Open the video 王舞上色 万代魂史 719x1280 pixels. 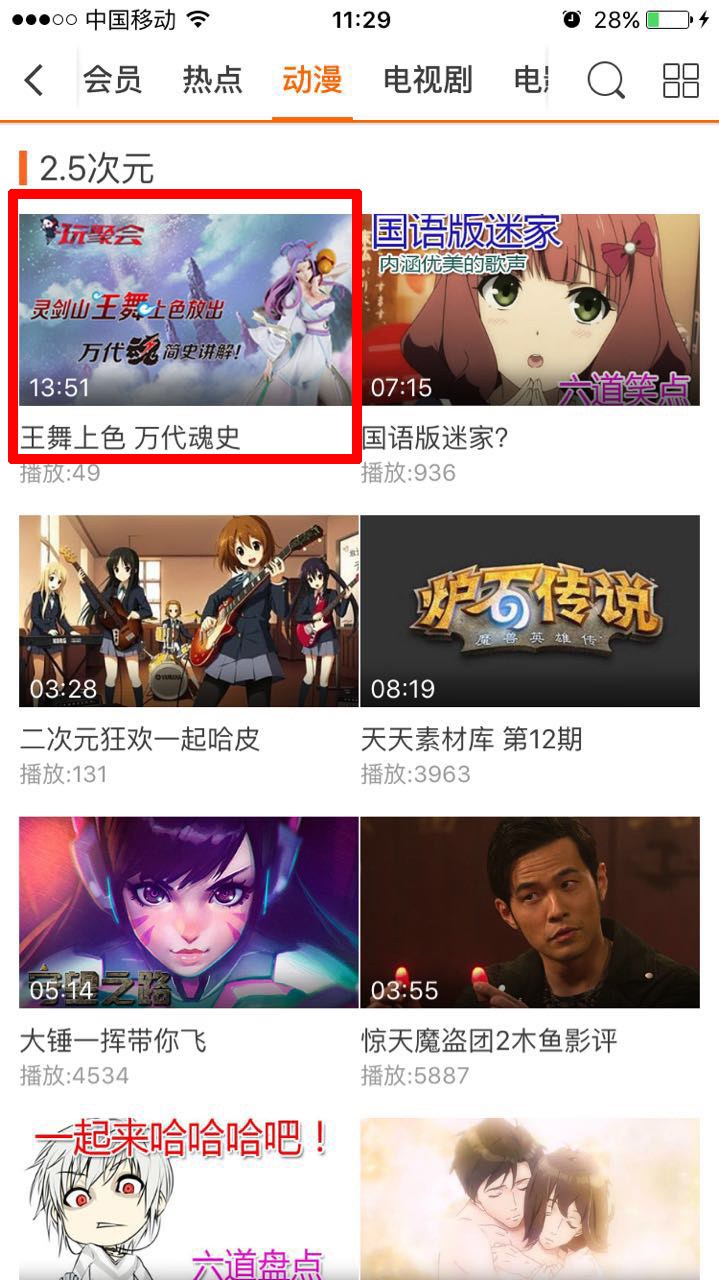186,310
